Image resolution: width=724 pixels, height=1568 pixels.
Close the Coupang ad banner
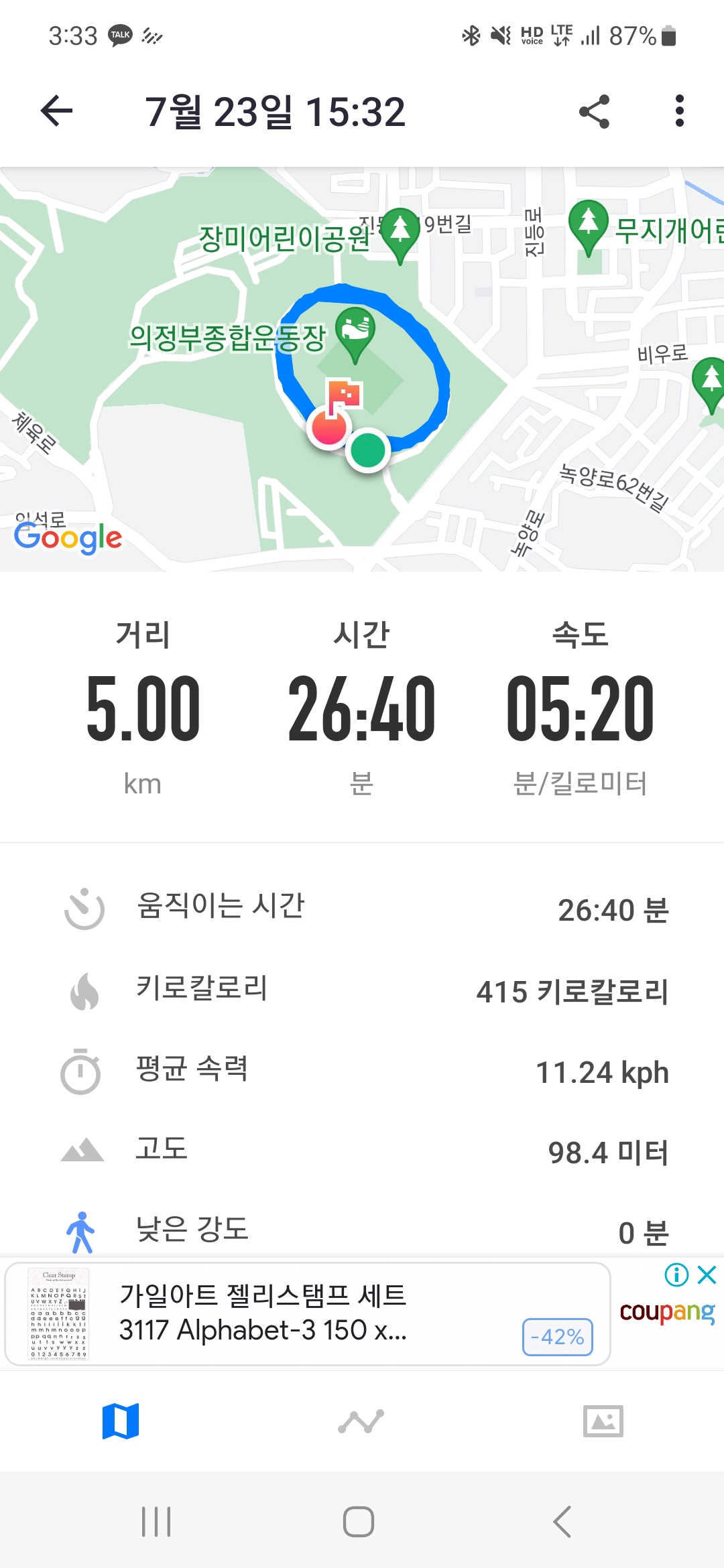pos(707,1275)
